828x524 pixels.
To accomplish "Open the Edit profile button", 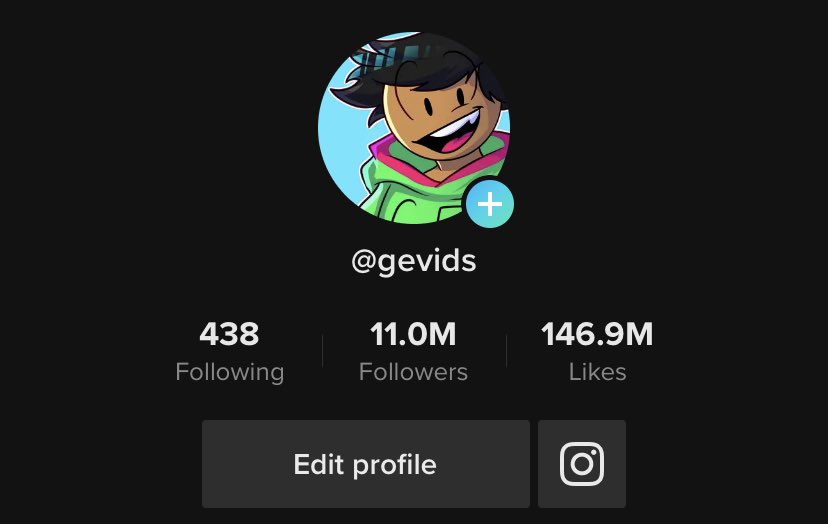I will 365,464.
